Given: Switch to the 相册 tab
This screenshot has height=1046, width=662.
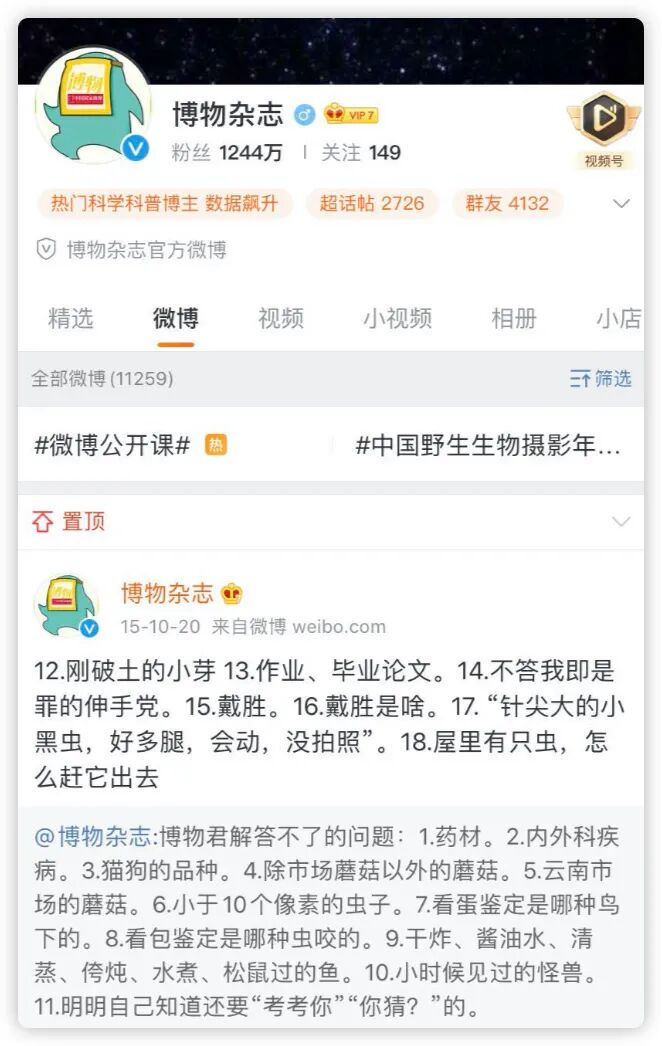Looking at the screenshot, I should [x=514, y=318].
